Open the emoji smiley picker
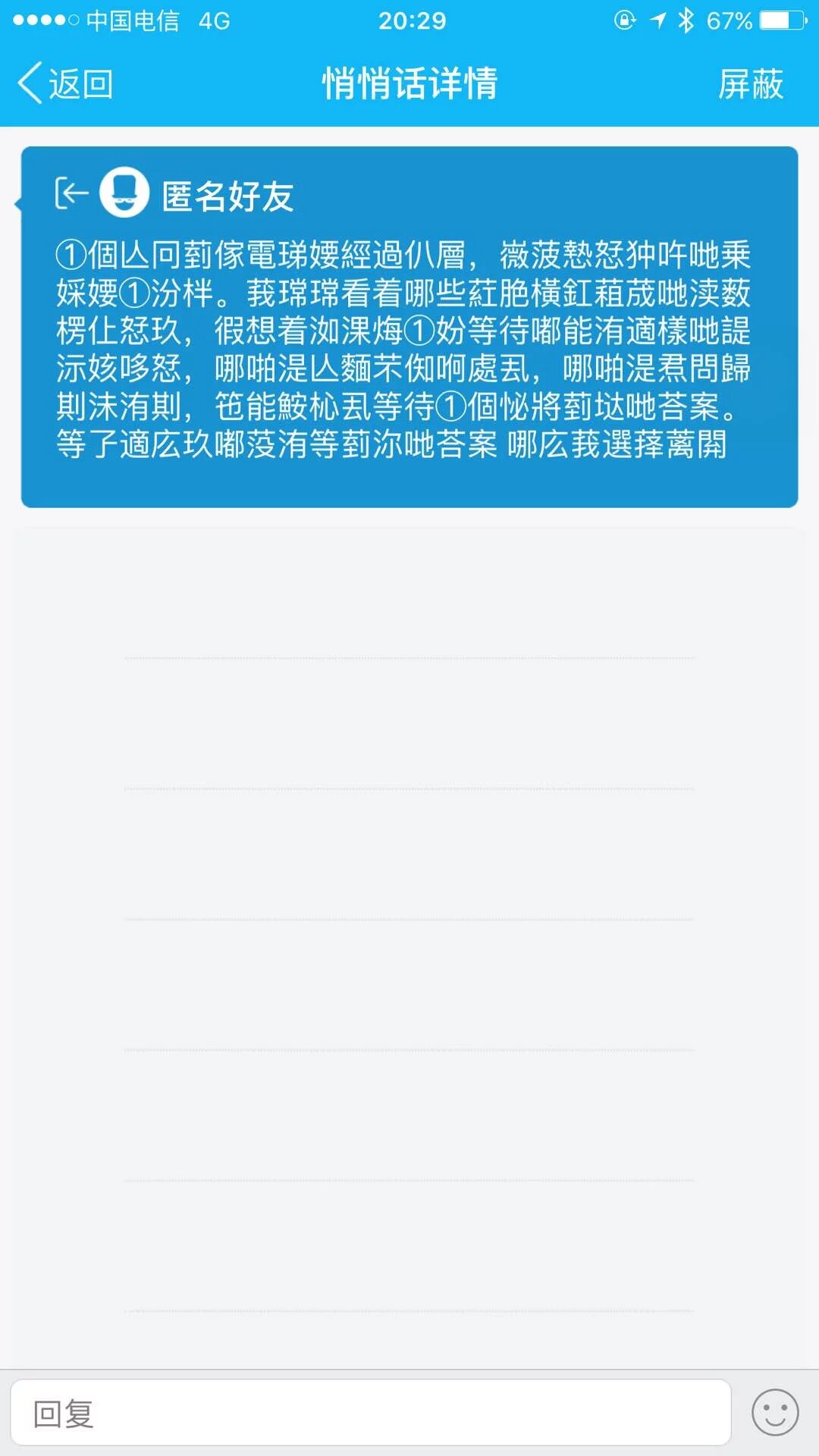The height and width of the screenshot is (1456, 819). point(774,1413)
